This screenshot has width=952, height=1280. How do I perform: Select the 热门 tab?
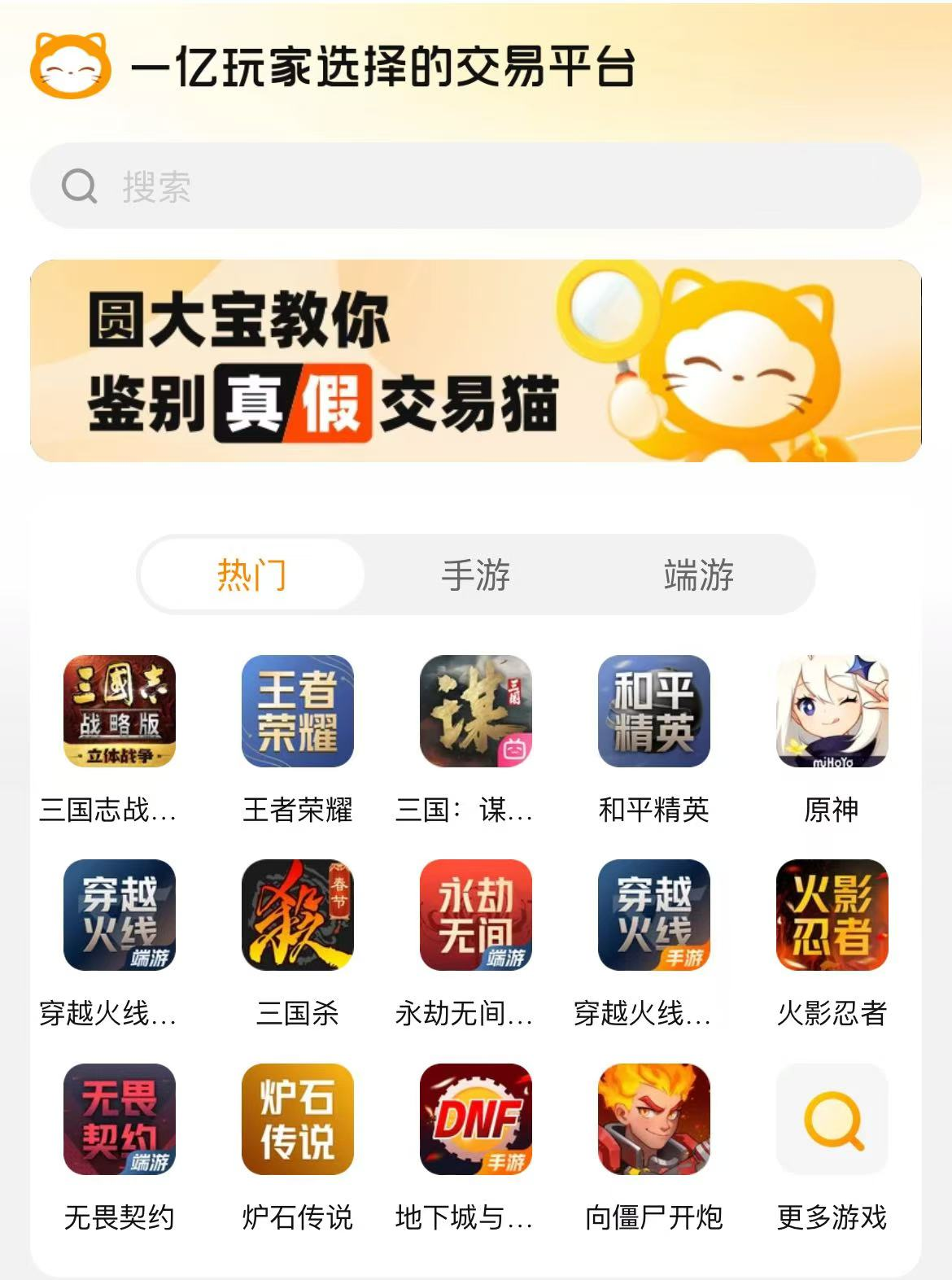251,574
